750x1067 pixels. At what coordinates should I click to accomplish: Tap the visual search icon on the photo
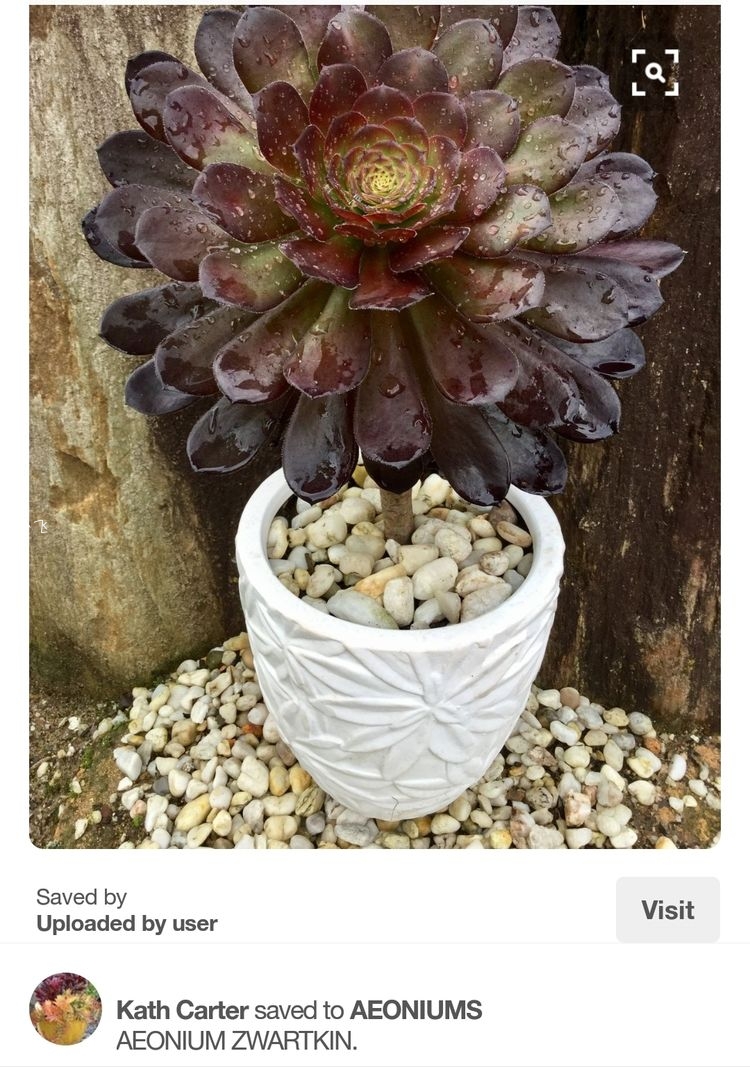click(655, 73)
